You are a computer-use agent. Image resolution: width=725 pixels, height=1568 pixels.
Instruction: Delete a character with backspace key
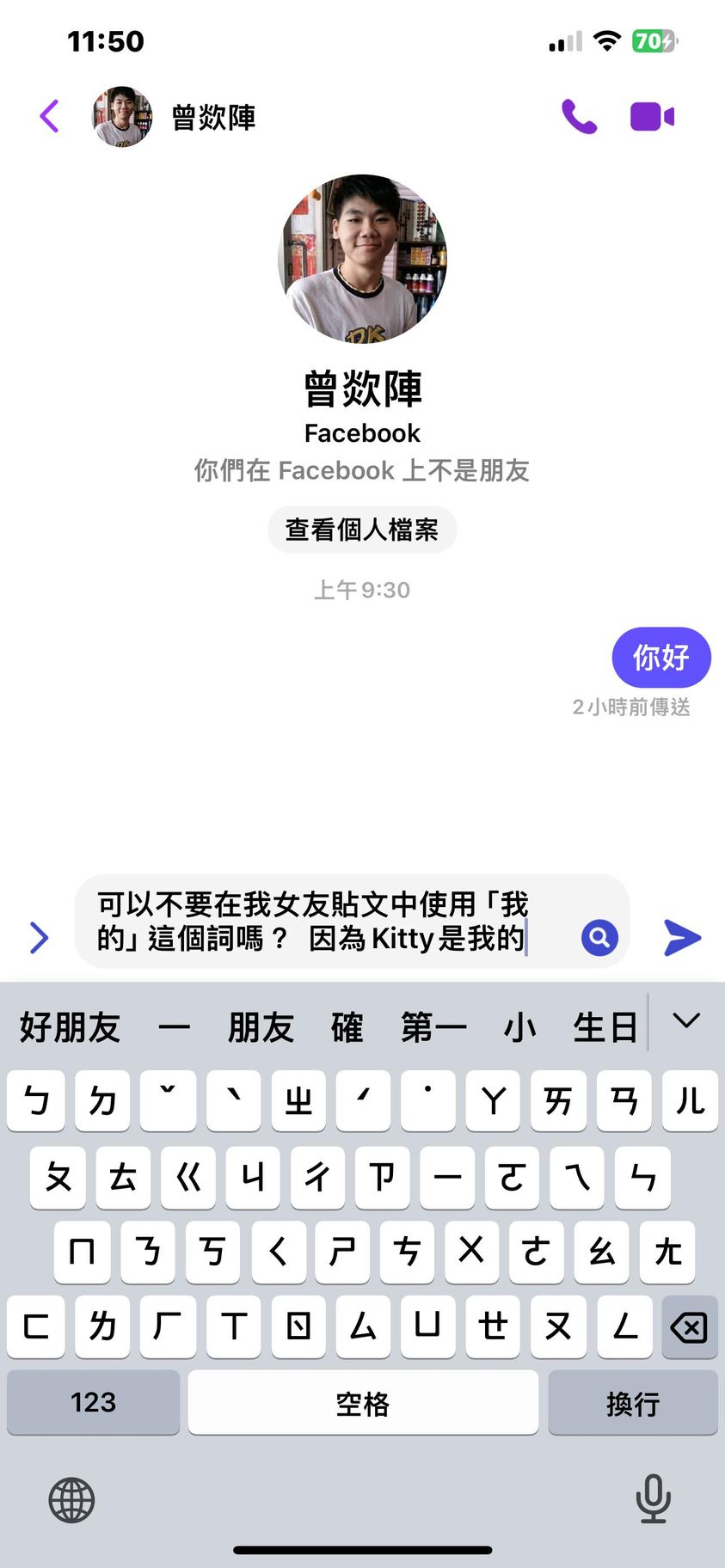pos(689,1327)
